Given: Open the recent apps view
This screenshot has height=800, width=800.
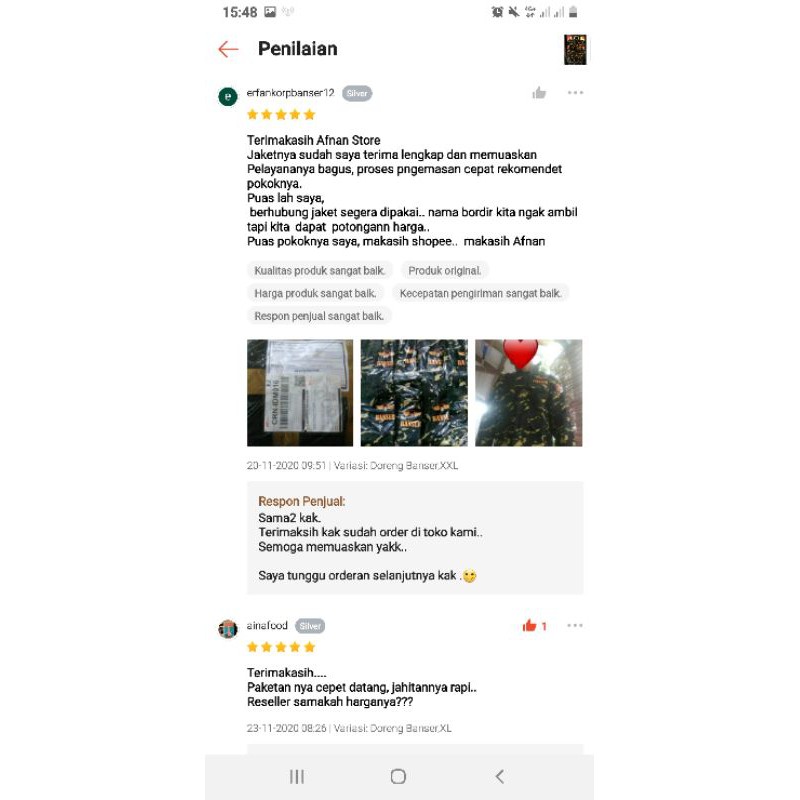Looking at the screenshot, I should tap(297, 777).
